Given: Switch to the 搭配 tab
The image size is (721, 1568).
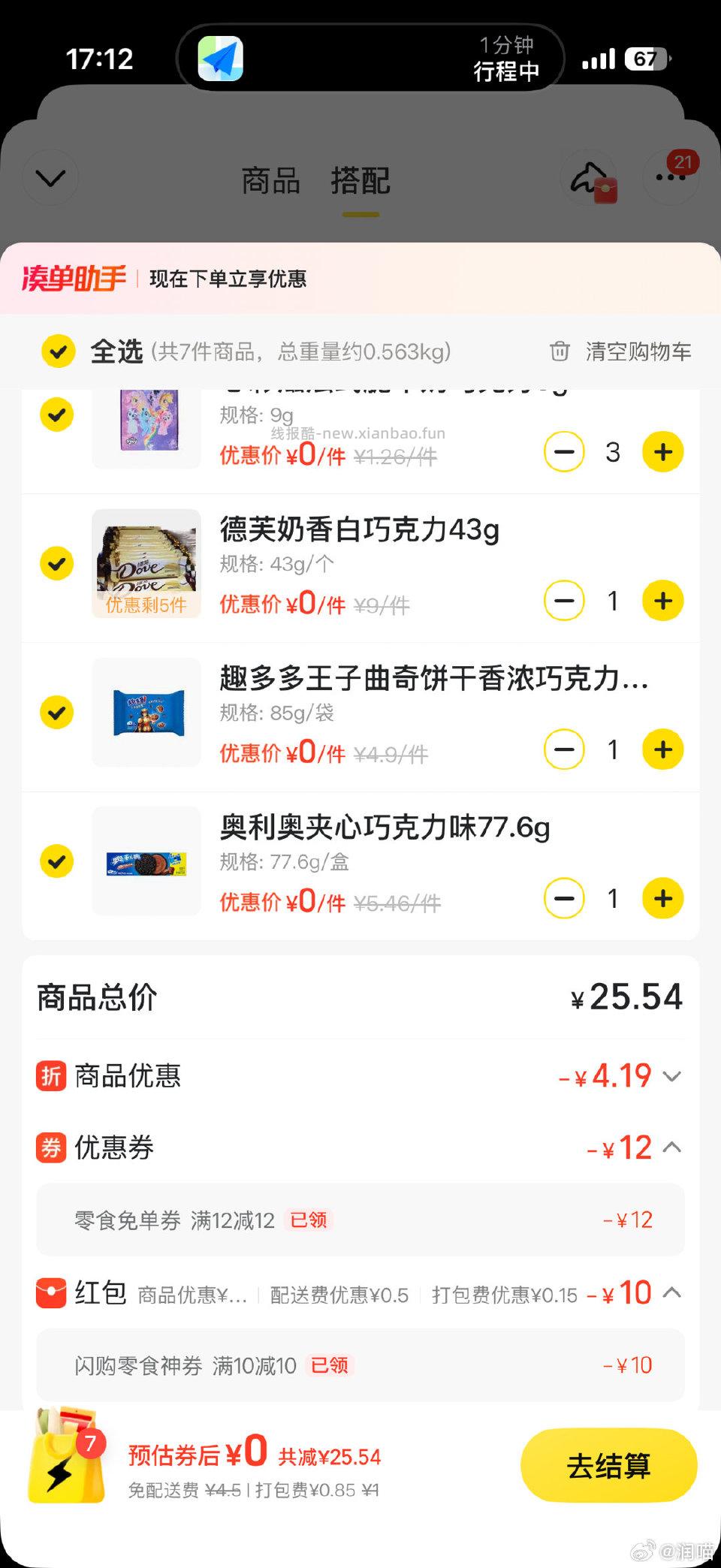Looking at the screenshot, I should 360,180.
